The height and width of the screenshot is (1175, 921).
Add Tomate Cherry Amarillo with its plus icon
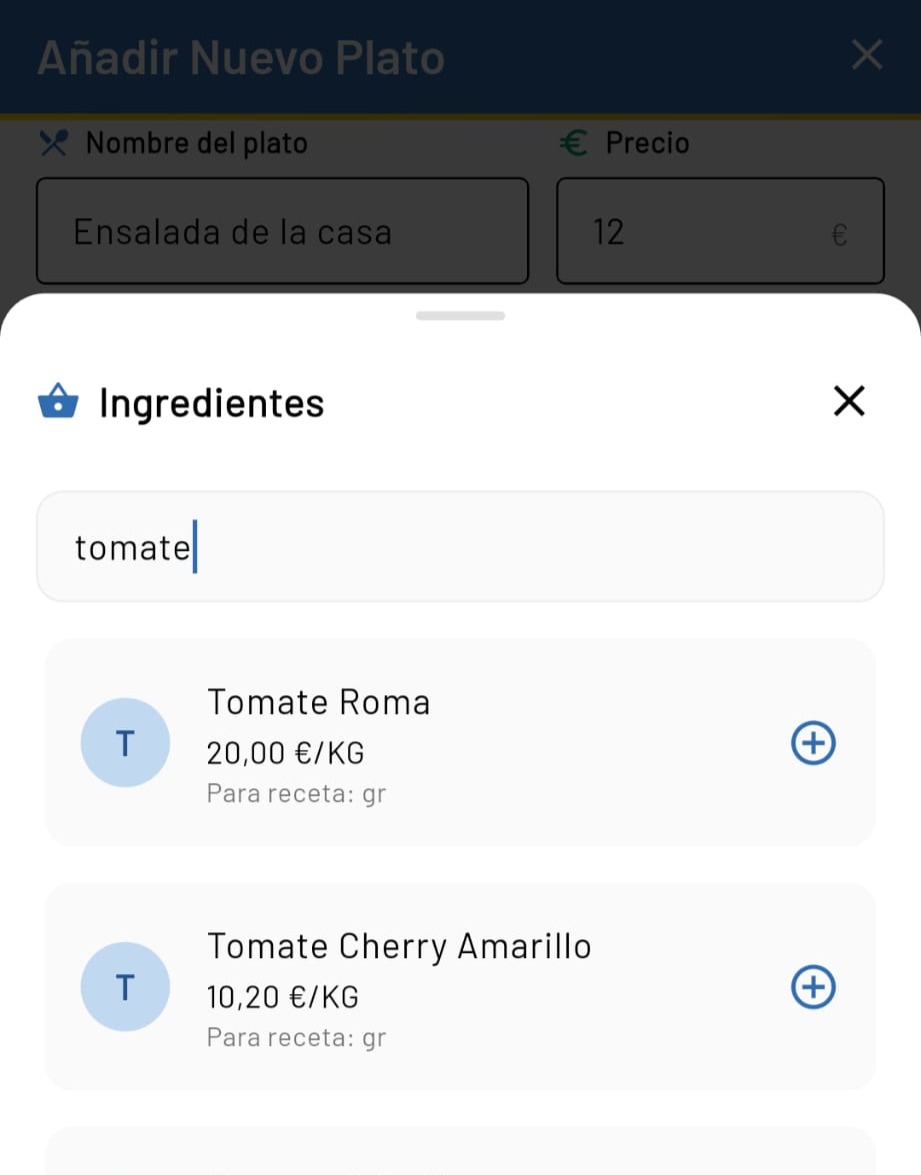click(813, 987)
